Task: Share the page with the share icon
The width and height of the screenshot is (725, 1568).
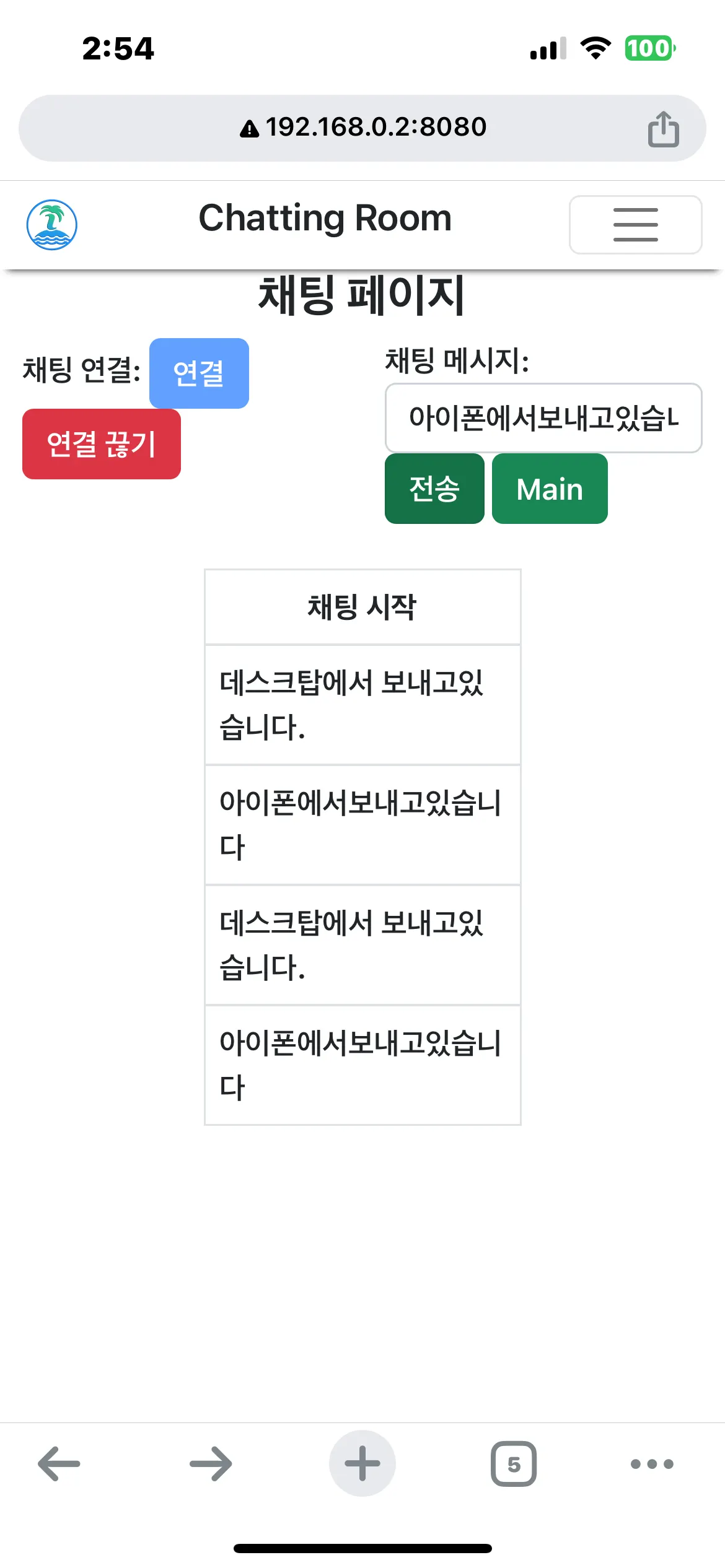Action: click(x=664, y=129)
